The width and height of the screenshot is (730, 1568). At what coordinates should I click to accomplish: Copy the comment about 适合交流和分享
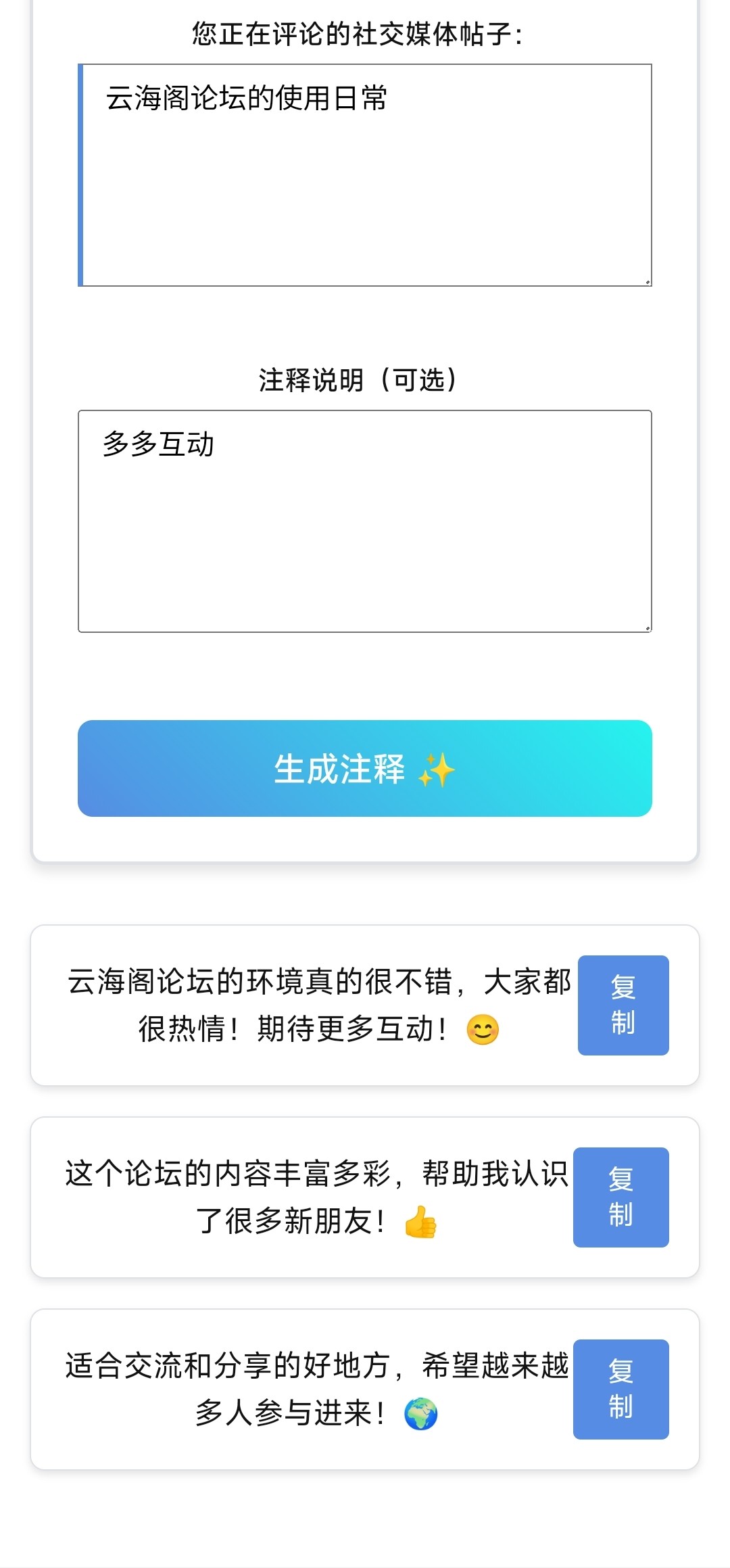(621, 1389)
